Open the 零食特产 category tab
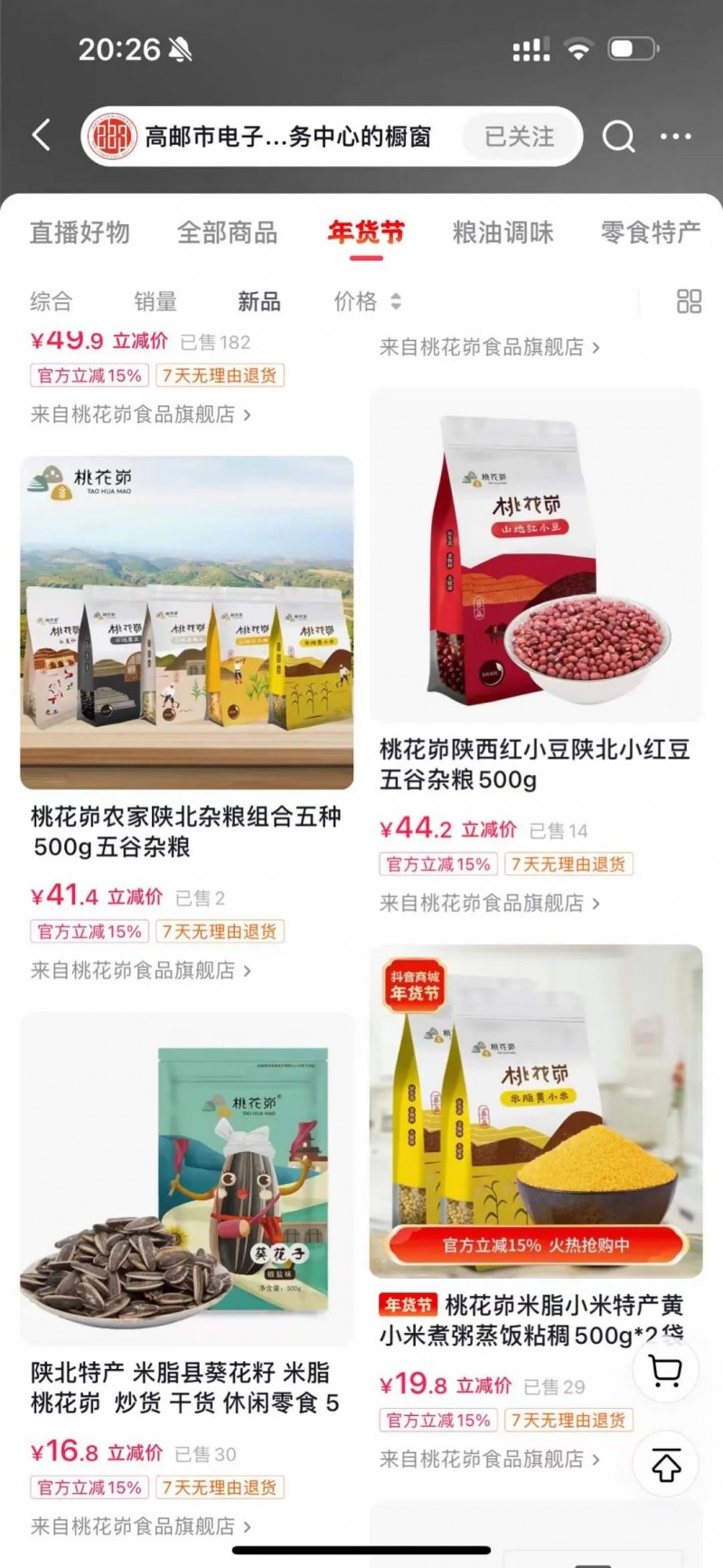Viewport: 723px width, 1568px height. [x=649, y=232]
